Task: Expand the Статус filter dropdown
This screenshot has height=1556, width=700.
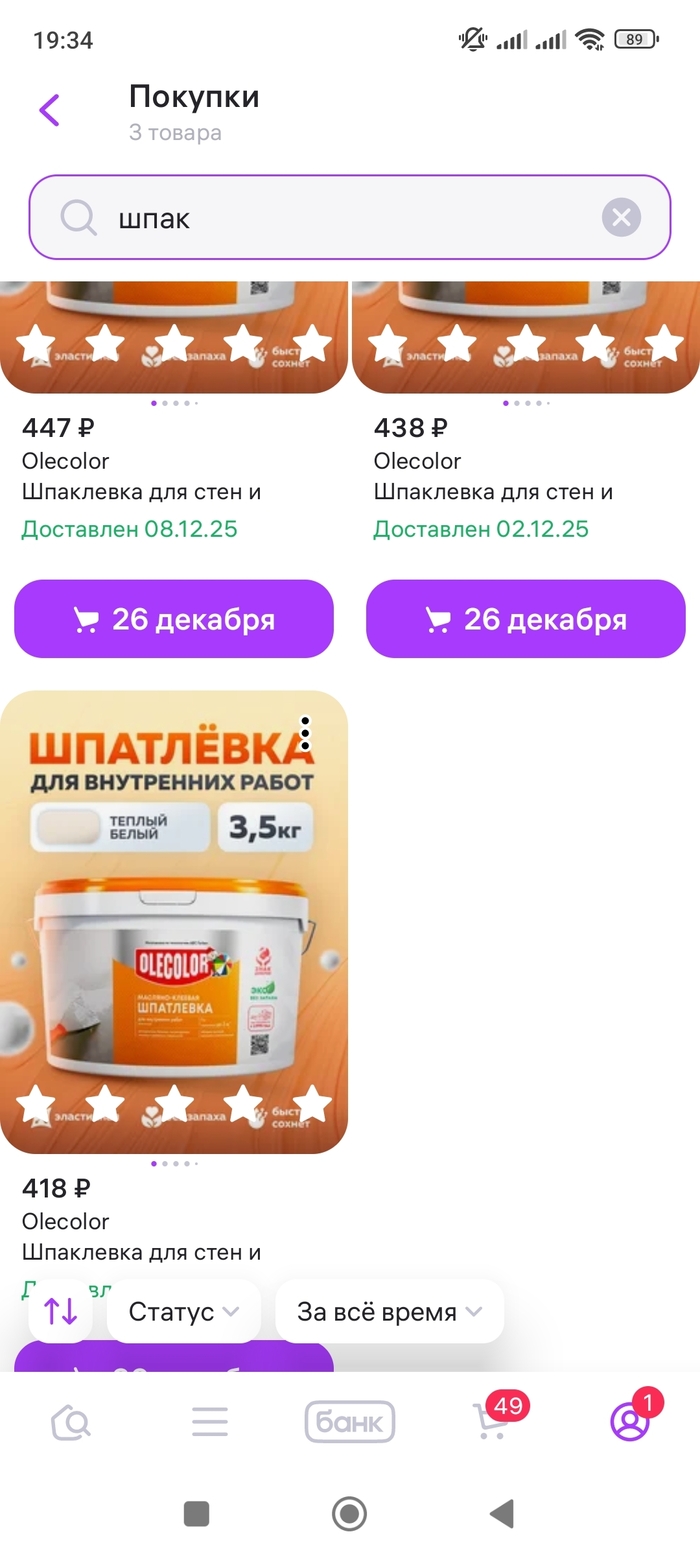Action: [183, 1311]
